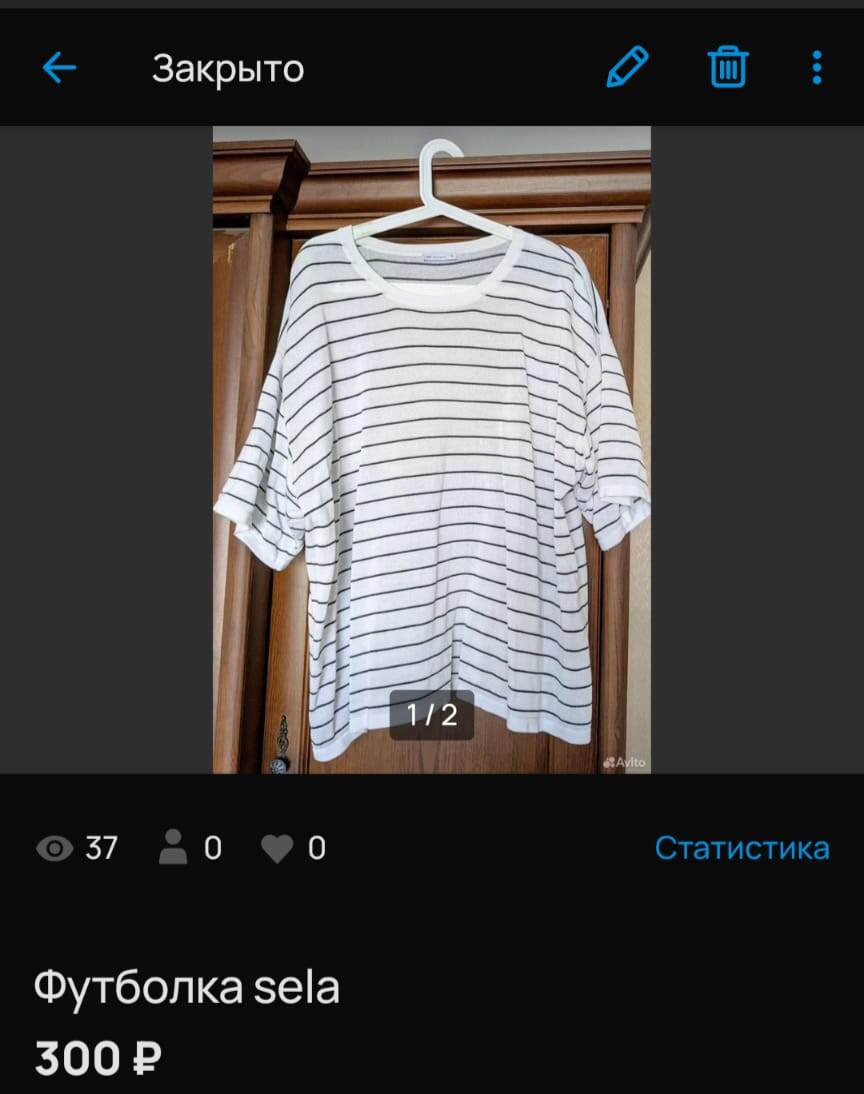Open the striped T-shirt photo

(432, 449)
